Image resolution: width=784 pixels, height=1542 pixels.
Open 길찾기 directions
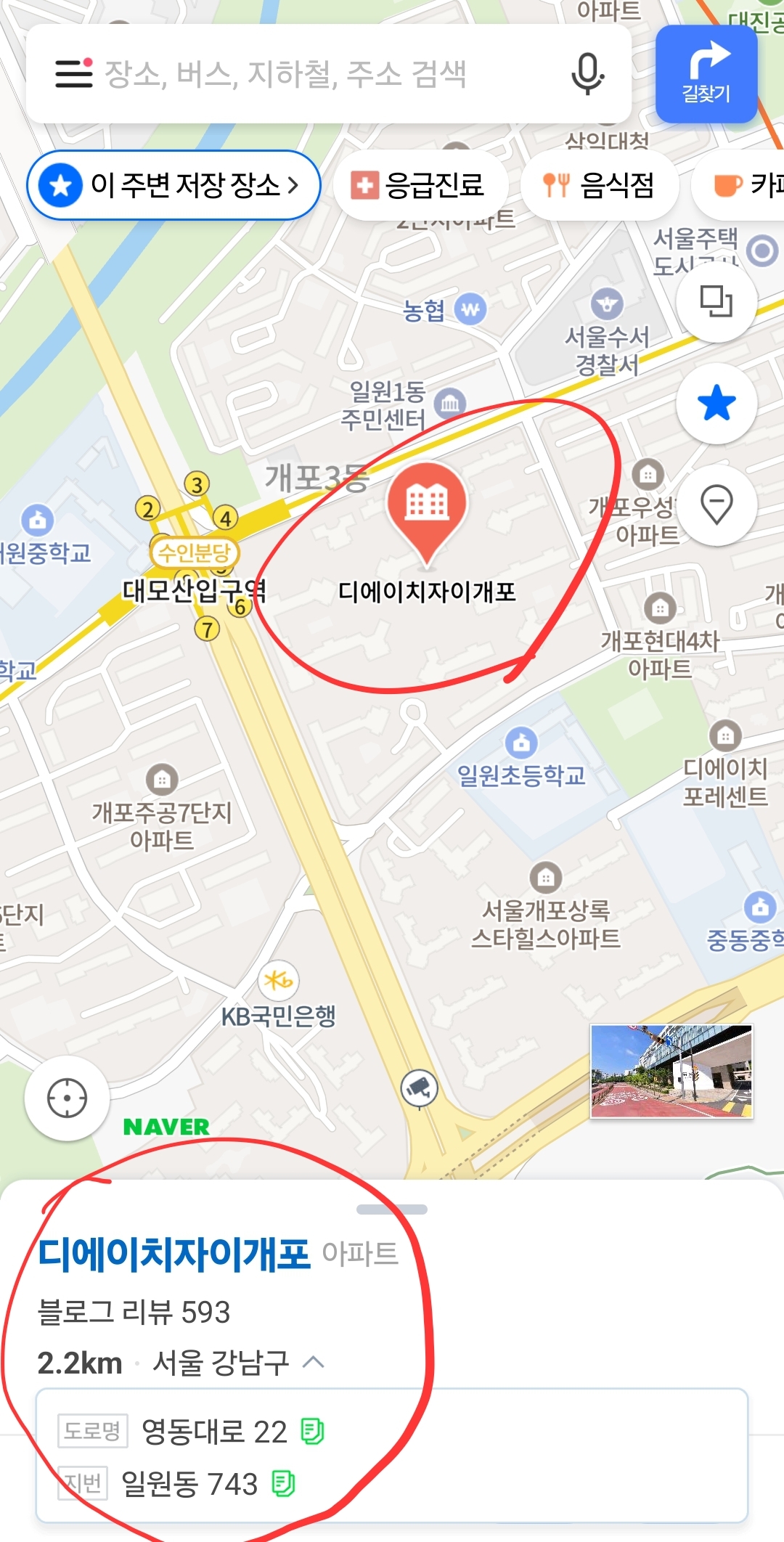pos(706,74)
